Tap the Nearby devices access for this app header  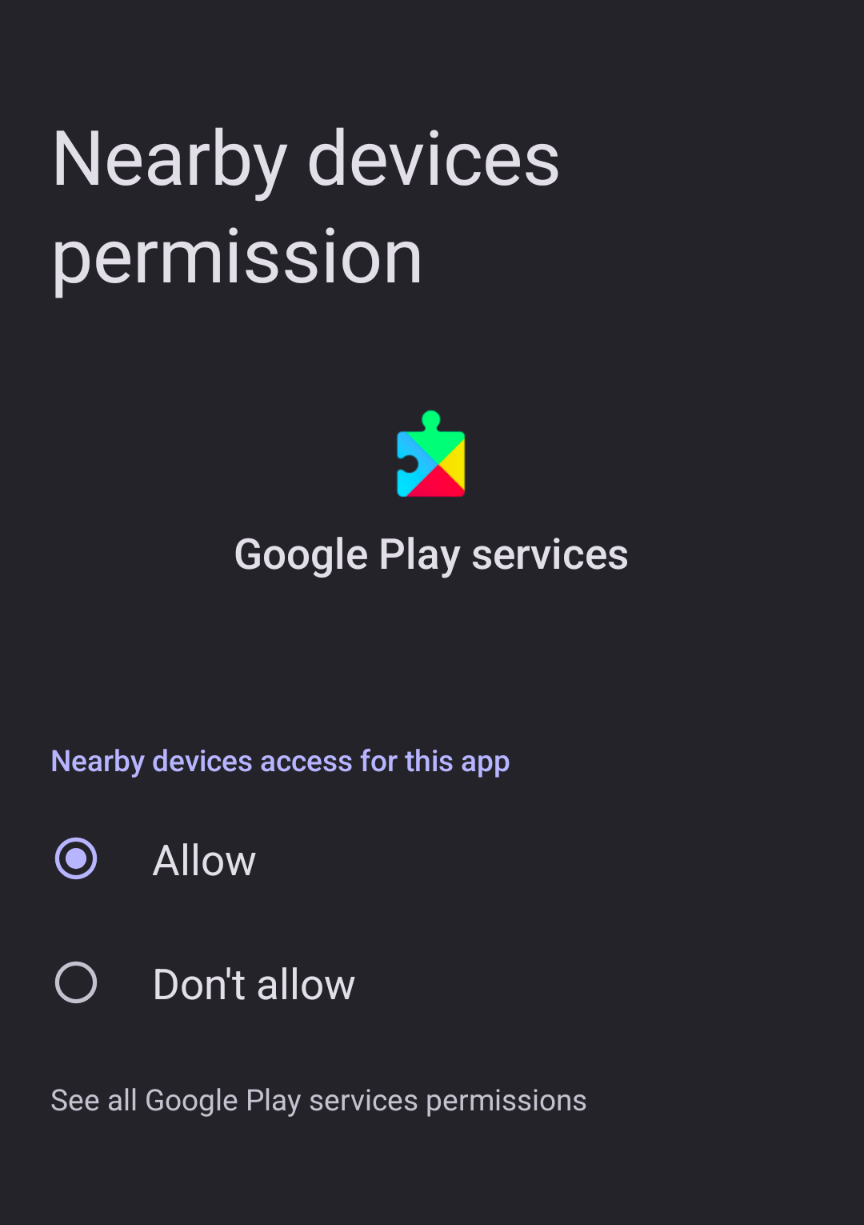pyautogui.click(x=280, y=761)
